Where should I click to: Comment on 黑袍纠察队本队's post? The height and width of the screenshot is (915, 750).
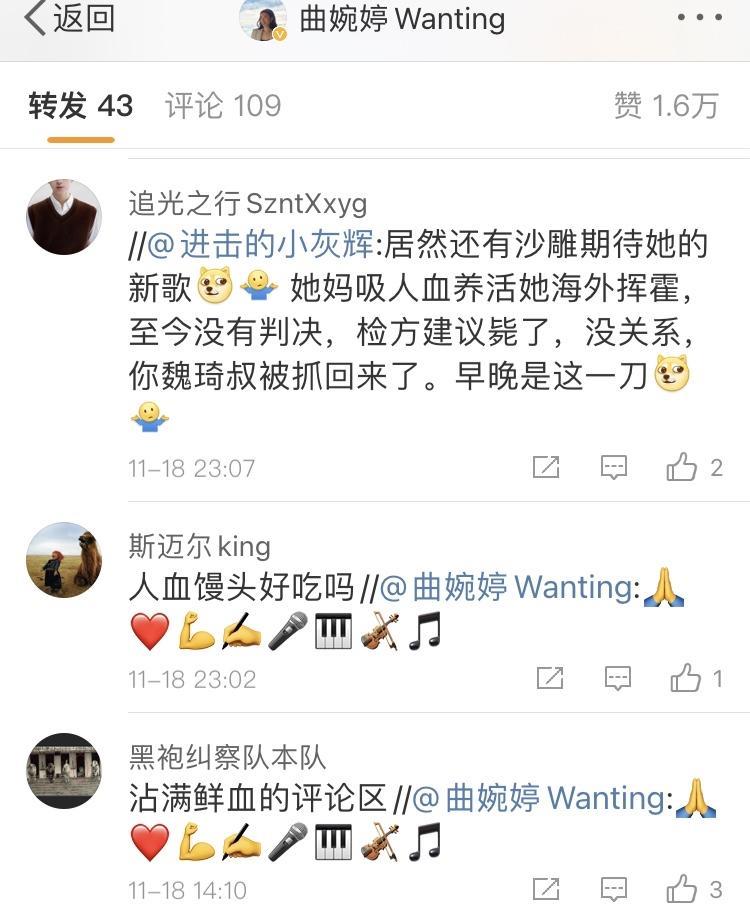tap(613, 888)
